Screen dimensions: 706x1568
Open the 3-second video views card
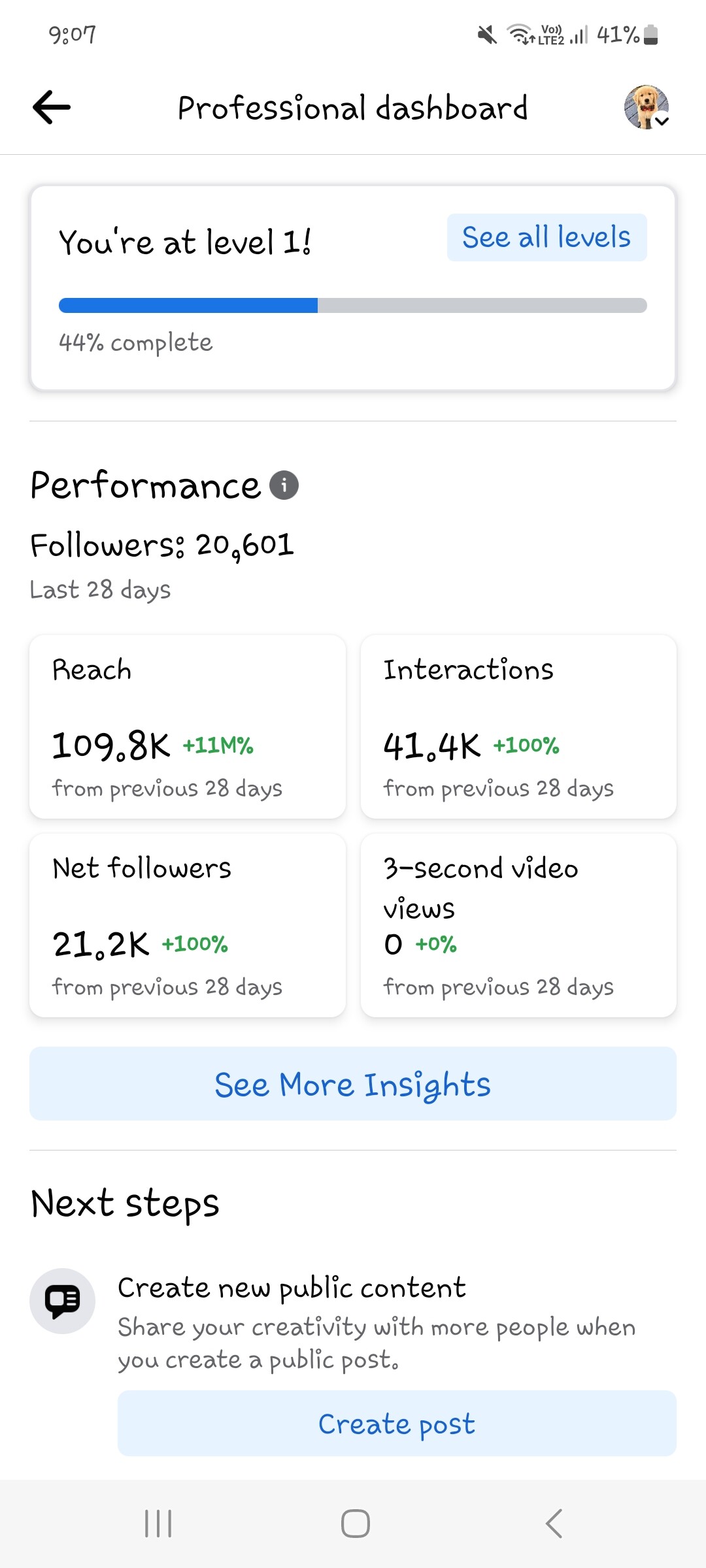point(518,925)
